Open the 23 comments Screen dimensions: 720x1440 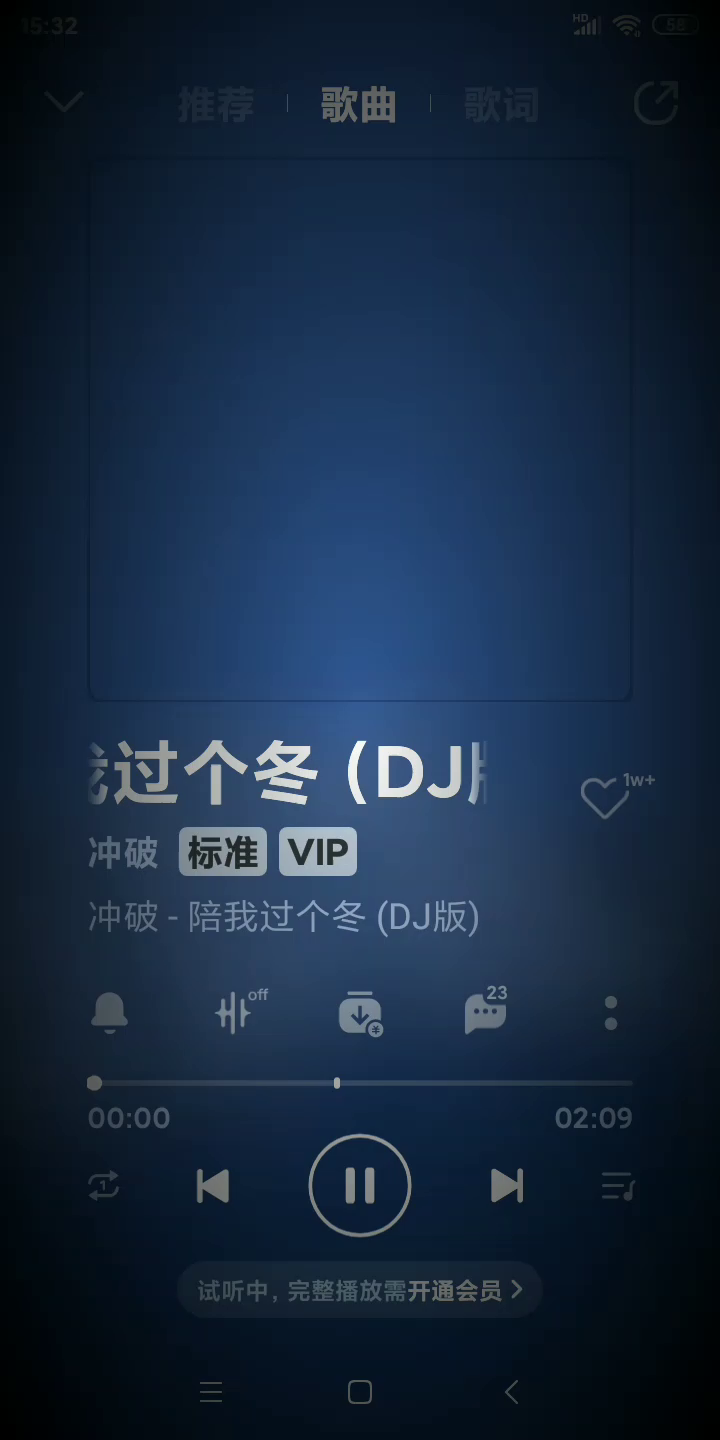click(x=485, y=1013)
